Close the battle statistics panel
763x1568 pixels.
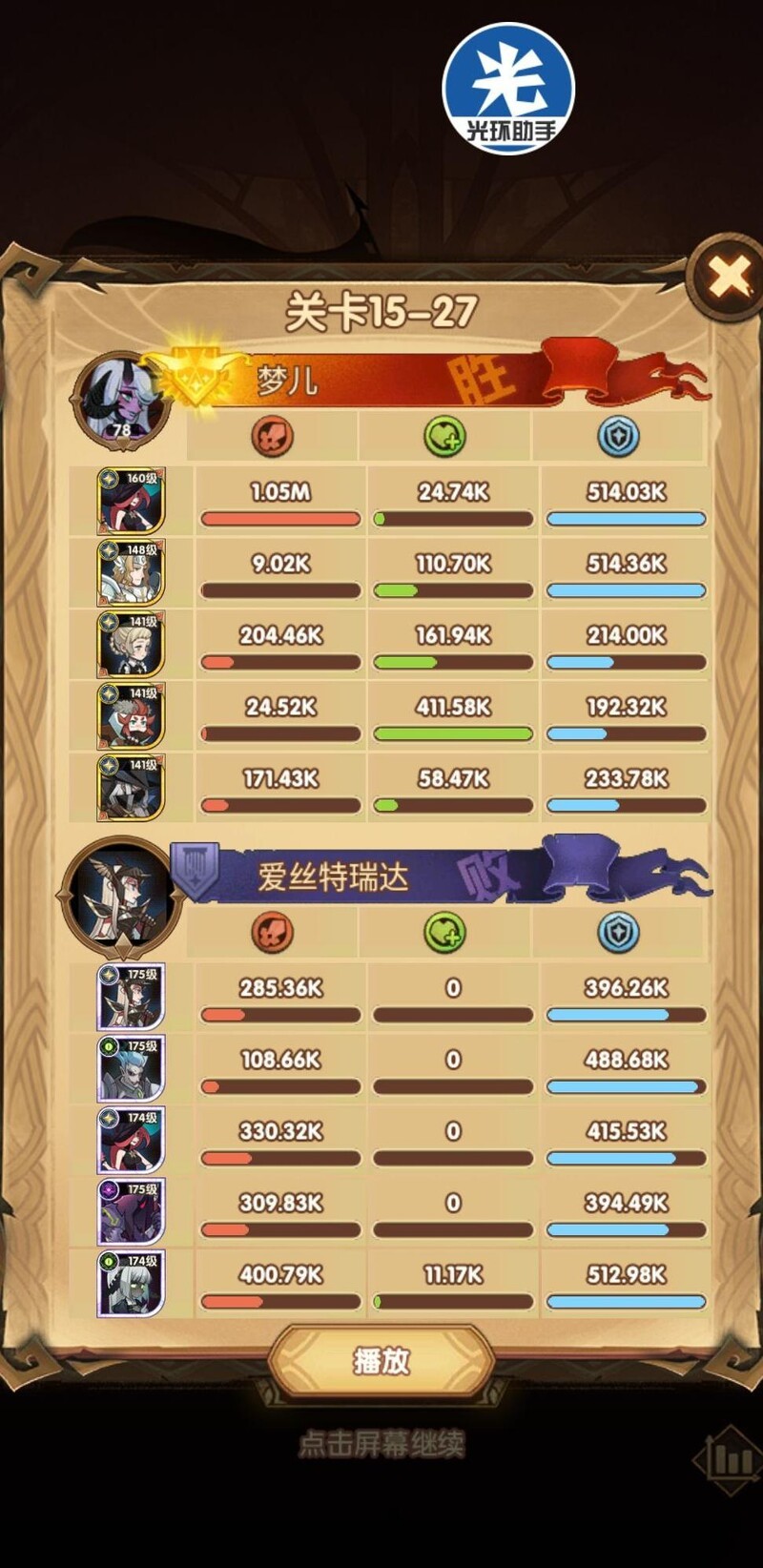[730, 278]
